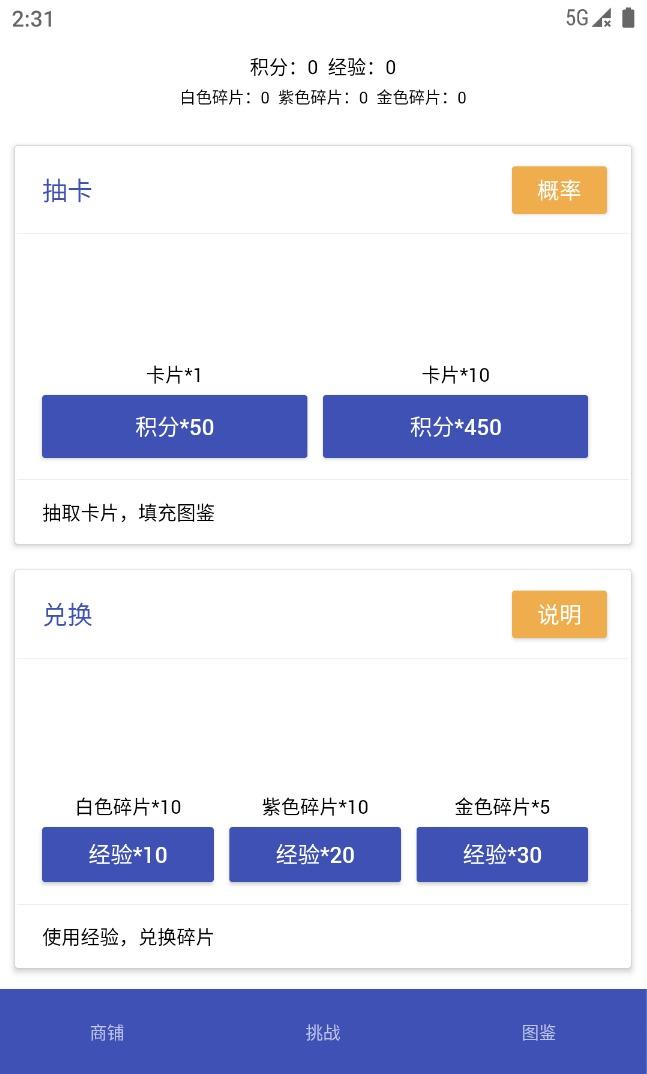This screenshot has width=647, height=1074.
Task: Exchange 经验*30 for gold fragments
Action: tap(502, 855)
